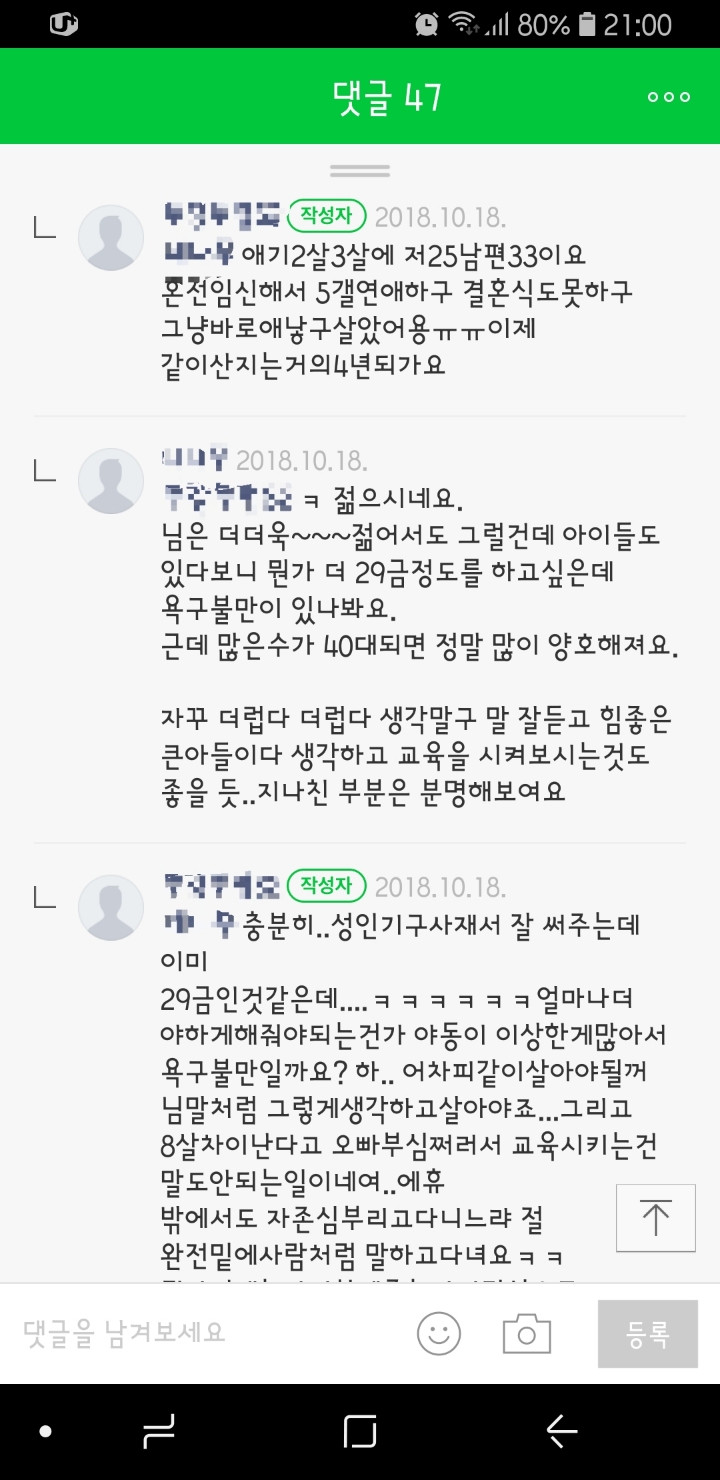
Task: Open the emoji sticker picker
Action: click(439, 1334)
